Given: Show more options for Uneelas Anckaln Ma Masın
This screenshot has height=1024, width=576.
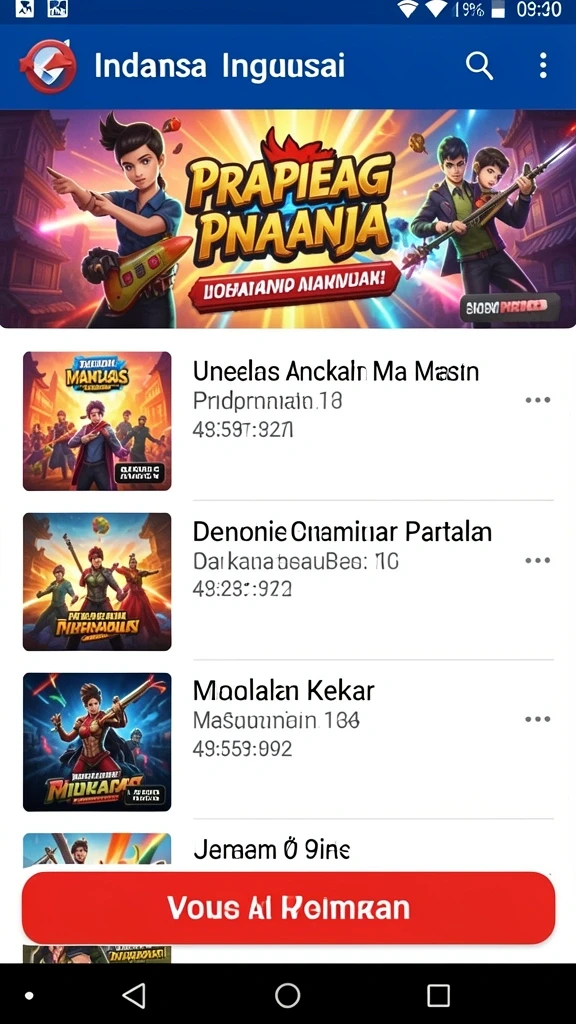Looking at the screenshot, I should [537, 400].
